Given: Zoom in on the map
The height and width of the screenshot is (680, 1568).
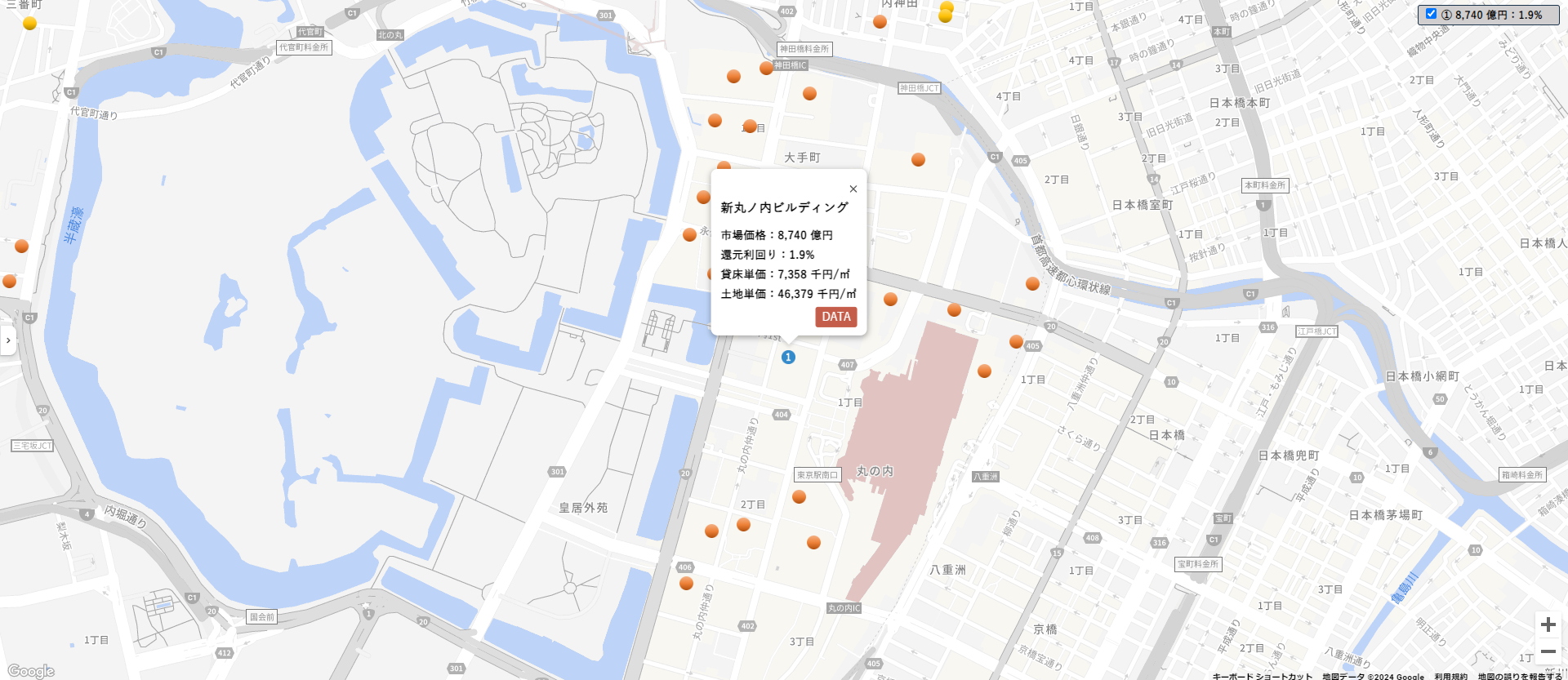Looking at the screenshot, I should (1548, 625).
